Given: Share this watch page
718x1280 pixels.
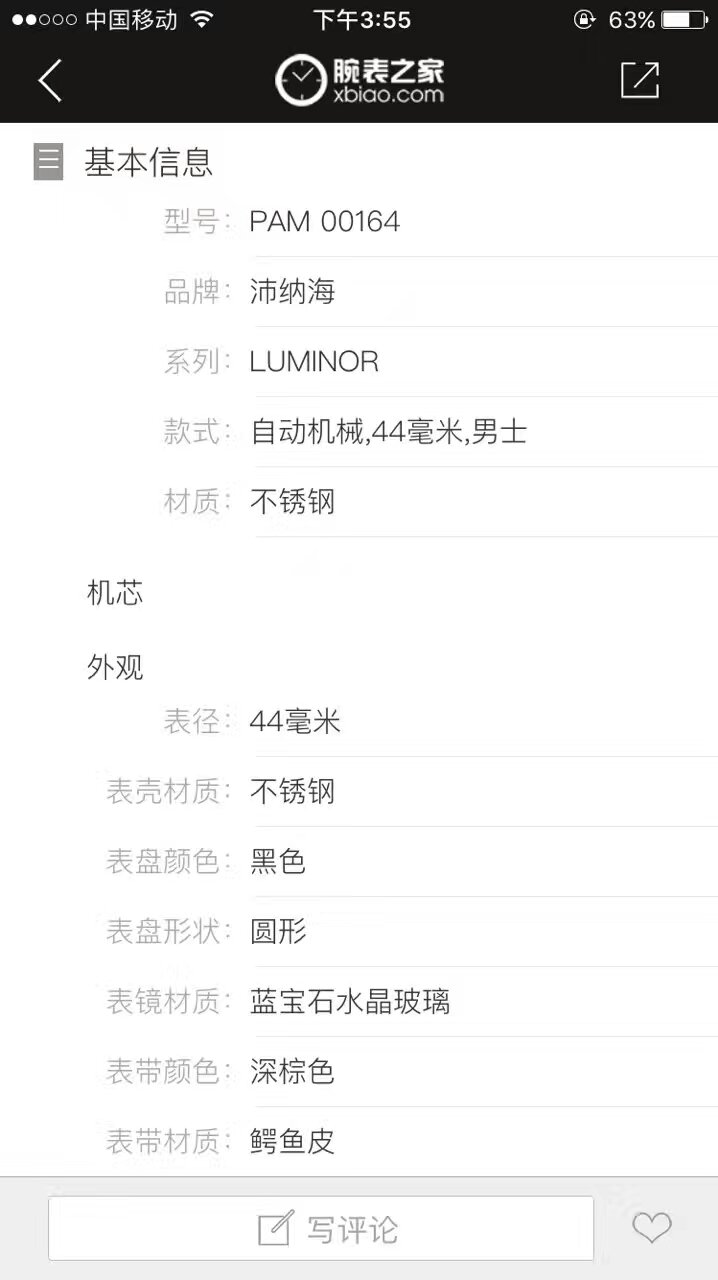Looking at the screenshot, I should [640, 80].
